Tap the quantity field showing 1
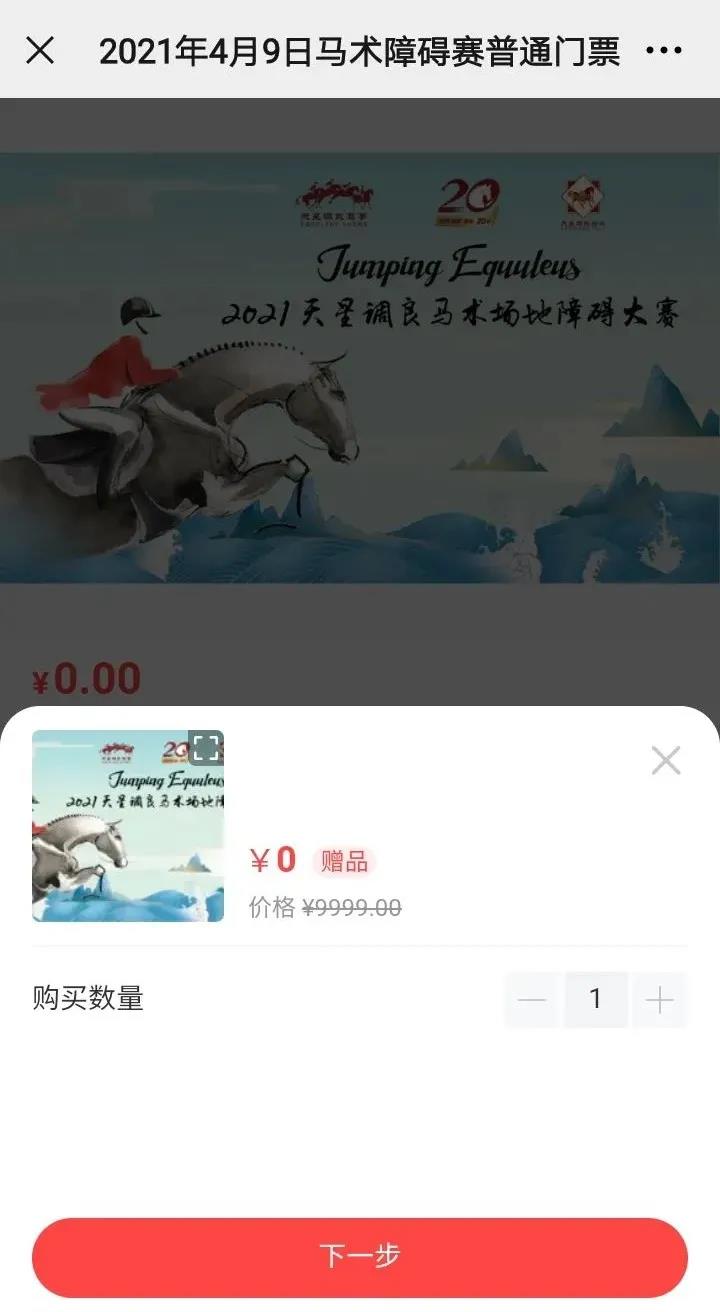The image size is (720, 1312). [596, 999]
